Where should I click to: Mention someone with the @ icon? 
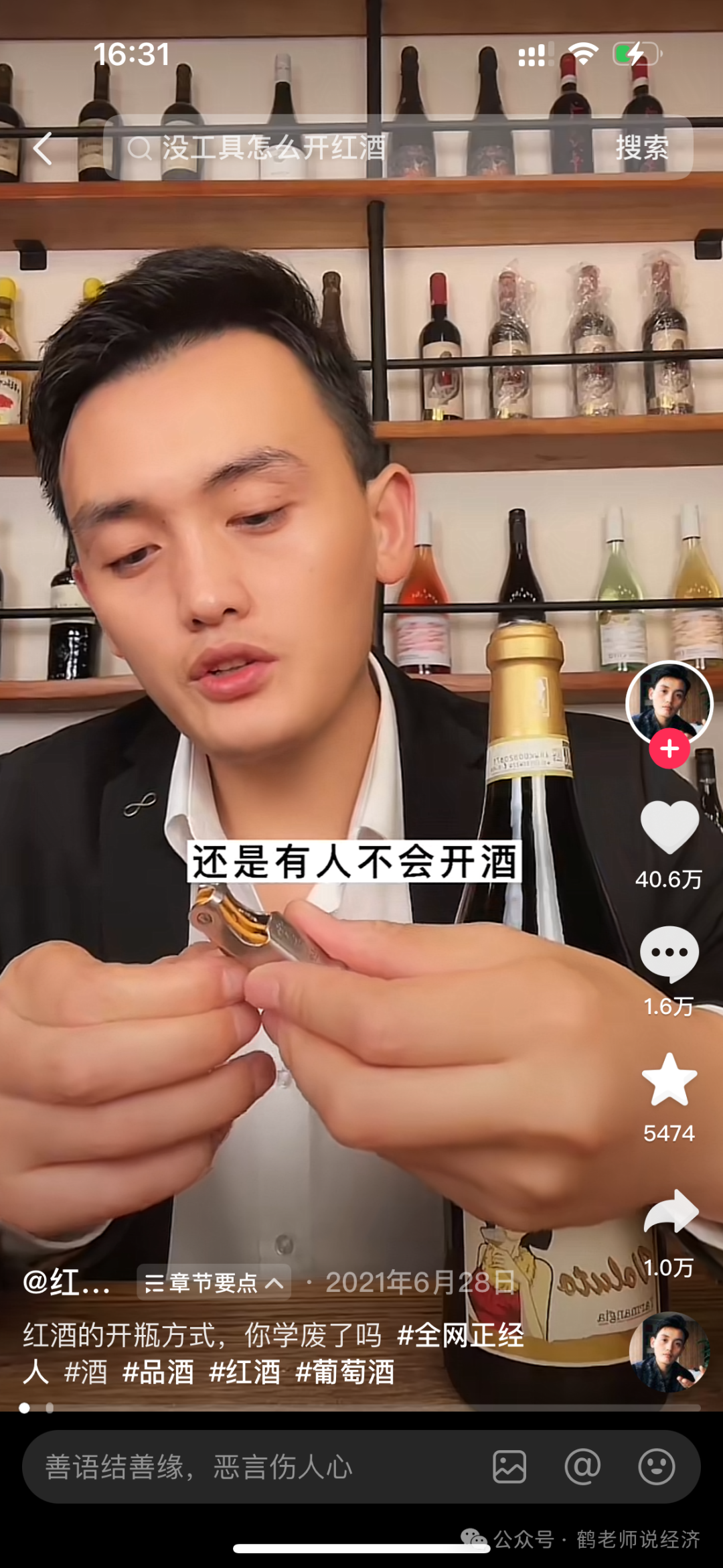[582, 1467]
